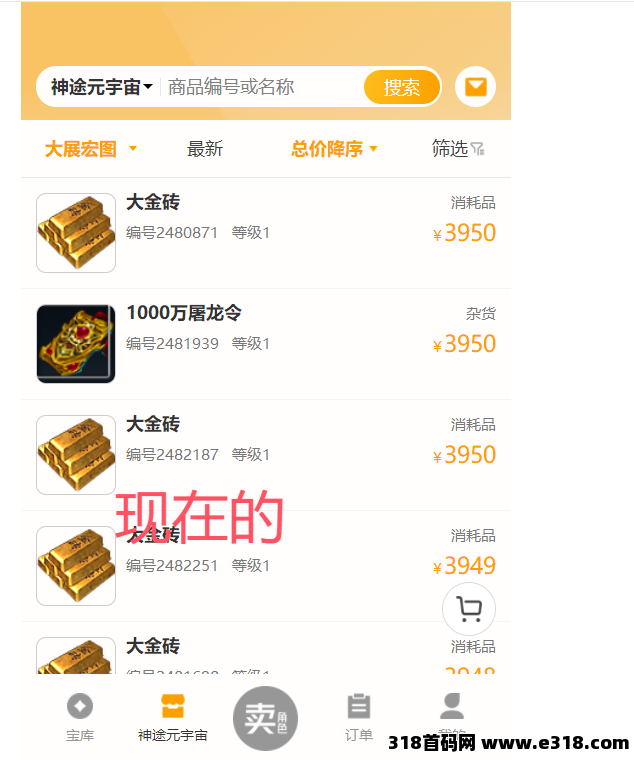
Task: Open the 1000万屠龙令 listing
Action: 265,344
